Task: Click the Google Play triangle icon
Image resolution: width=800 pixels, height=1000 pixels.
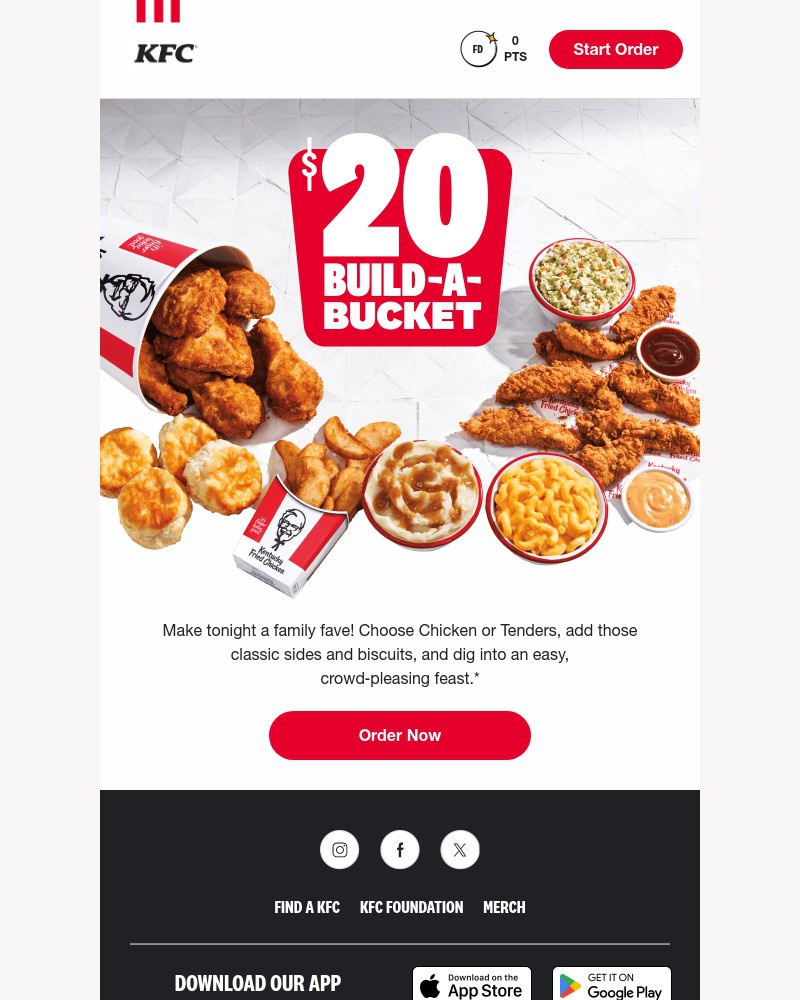Action: [572, 987]
